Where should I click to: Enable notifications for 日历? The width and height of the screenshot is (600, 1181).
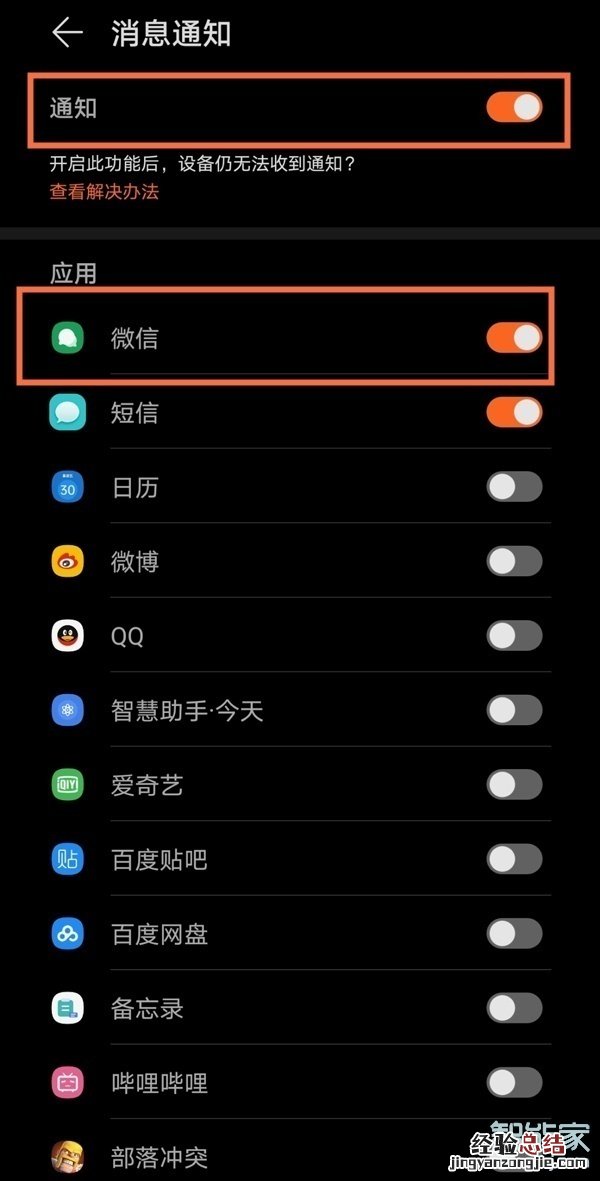514,487
